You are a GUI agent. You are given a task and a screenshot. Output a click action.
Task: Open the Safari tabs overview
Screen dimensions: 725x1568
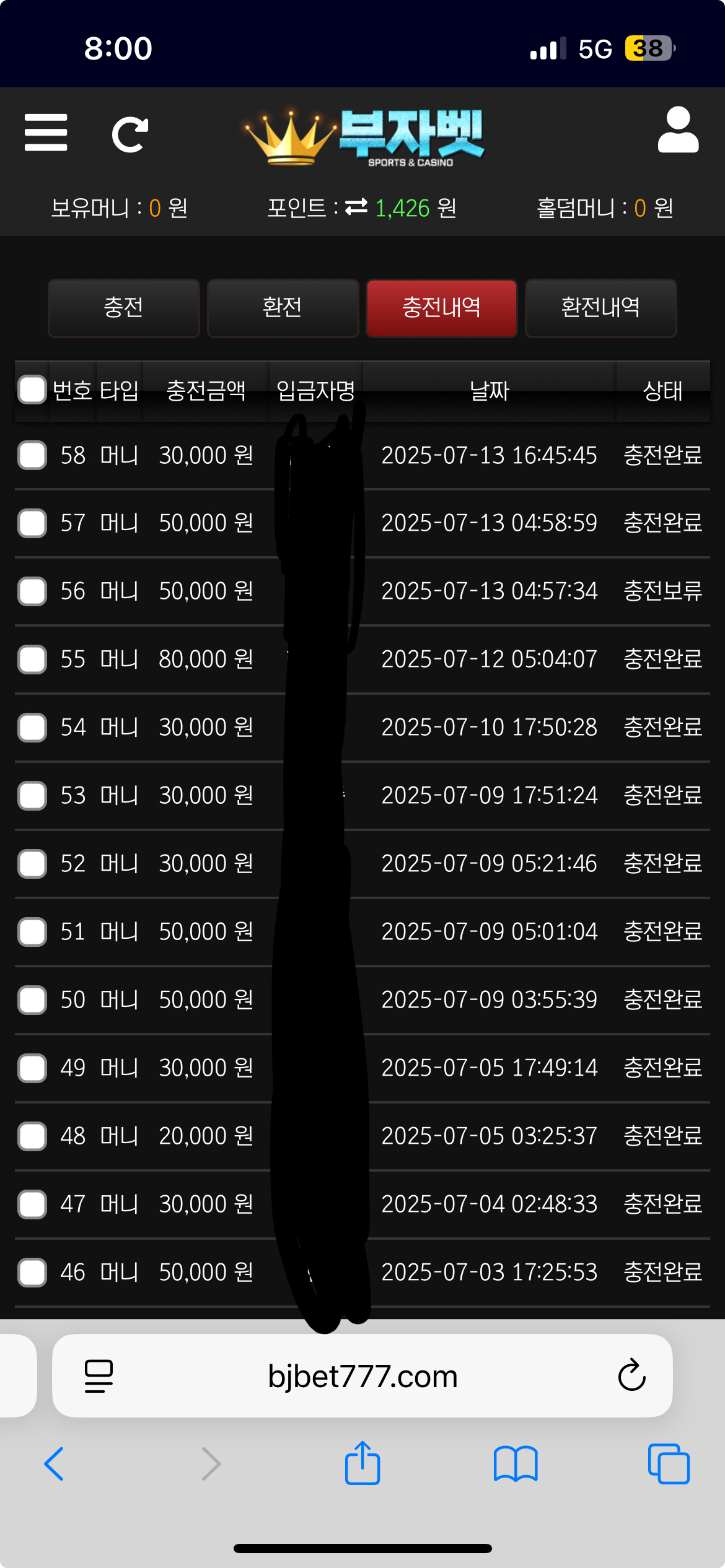pos(669,1464)
